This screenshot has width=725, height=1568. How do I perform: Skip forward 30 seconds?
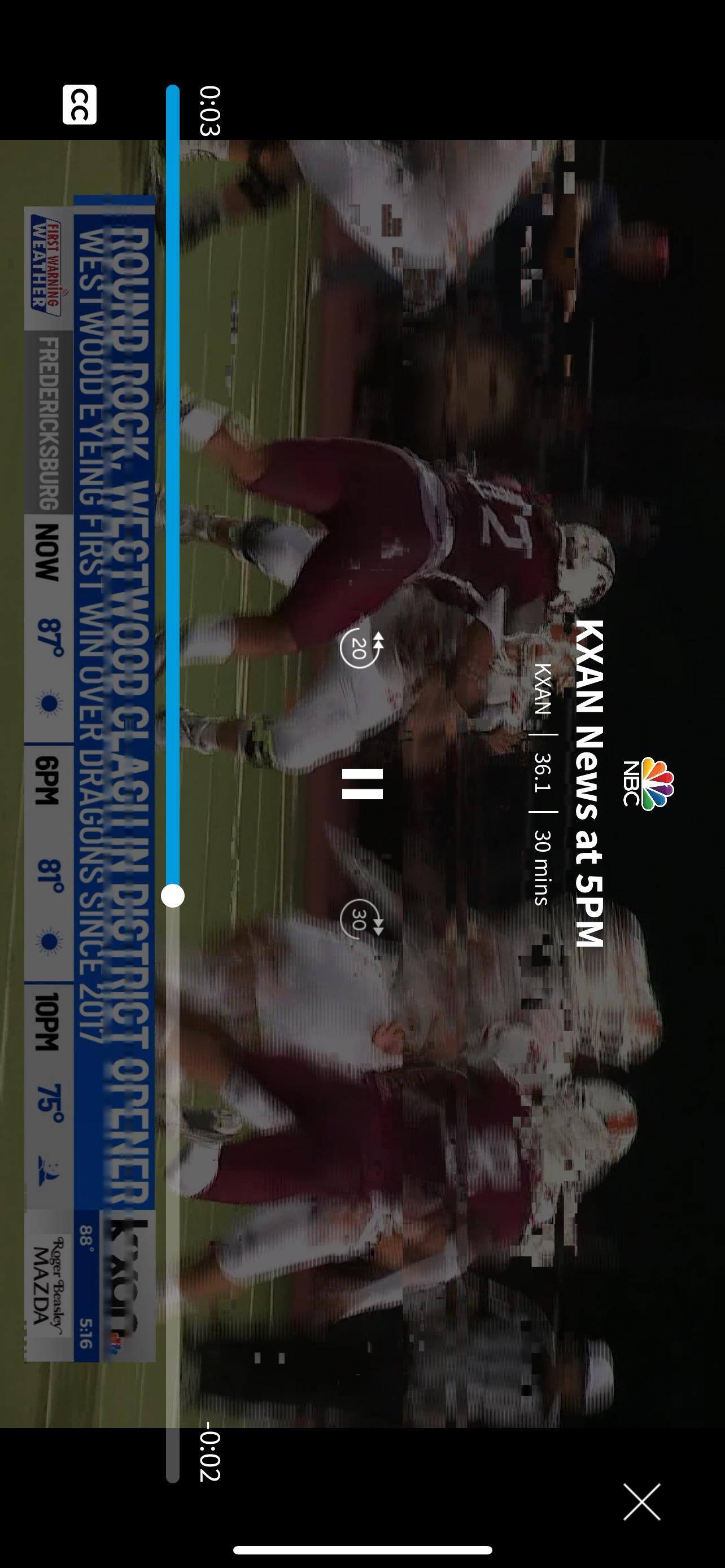click(360, 919)
